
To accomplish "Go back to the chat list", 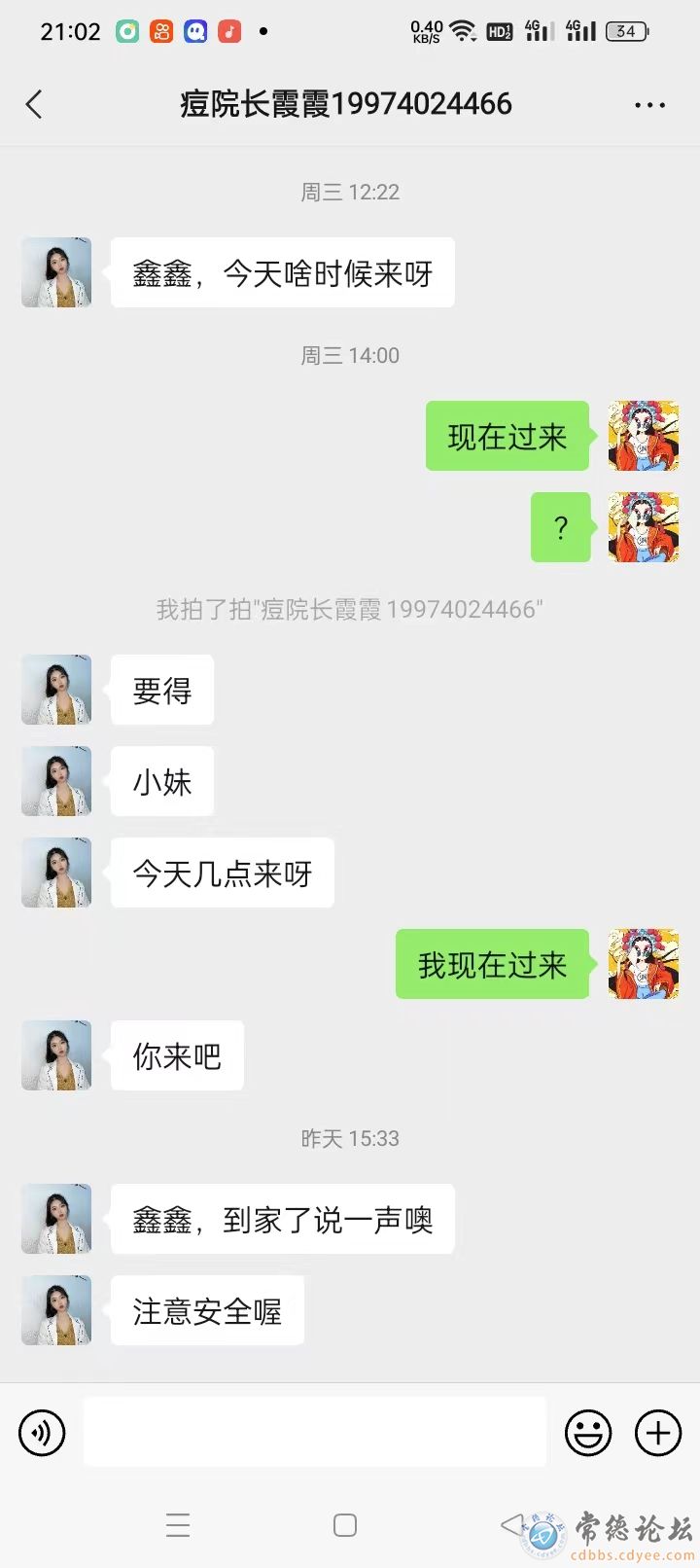I will 35,104.
